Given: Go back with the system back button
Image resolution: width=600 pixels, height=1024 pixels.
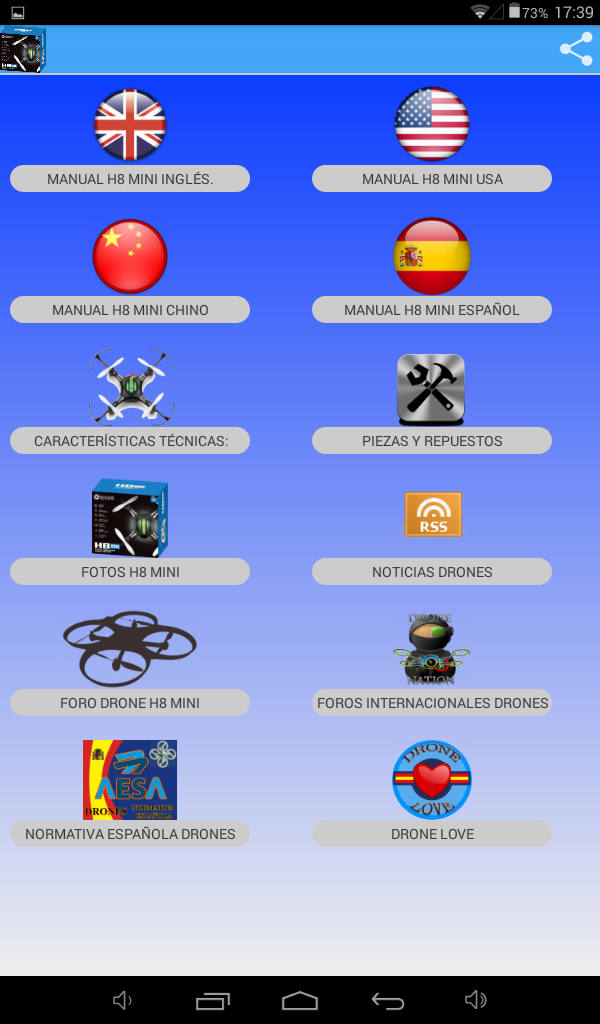Looking at the screenshot, I should 388,1000.
